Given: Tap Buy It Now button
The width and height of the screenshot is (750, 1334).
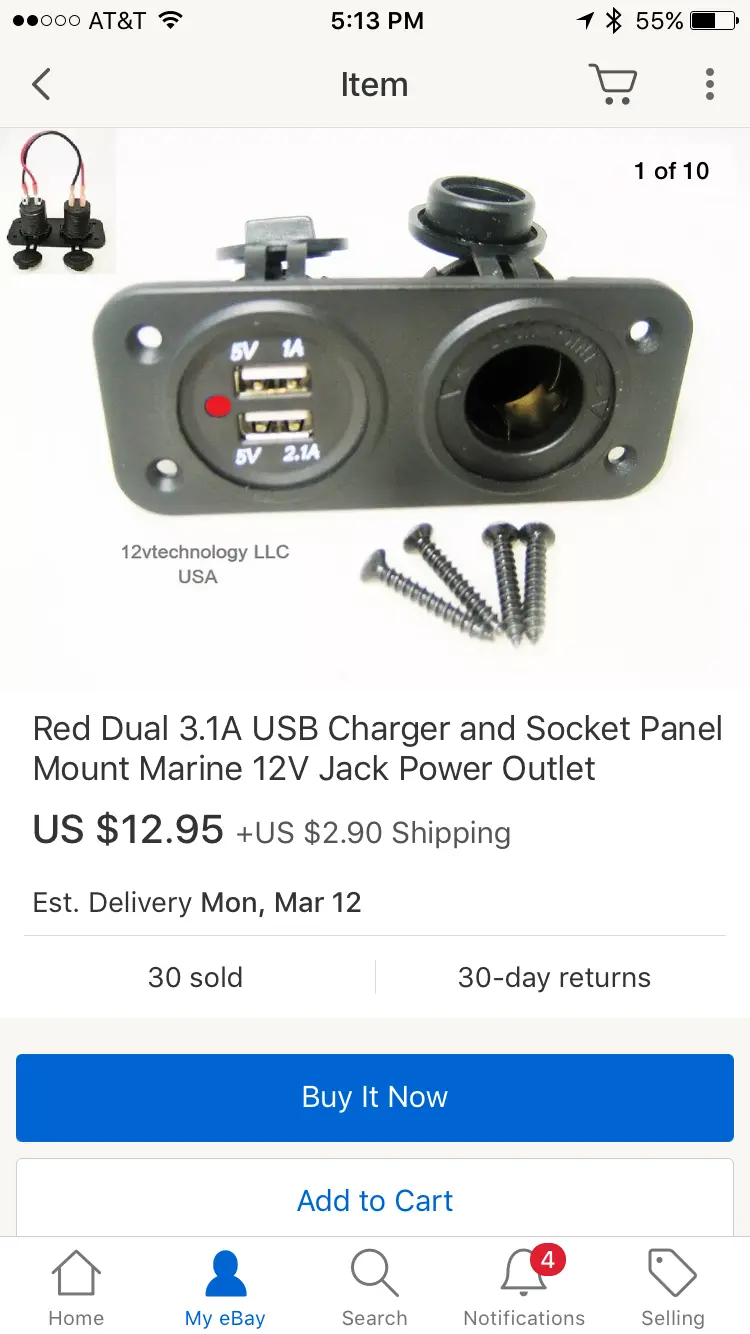Looking at the screenshot, I should tap(375, 1097).
